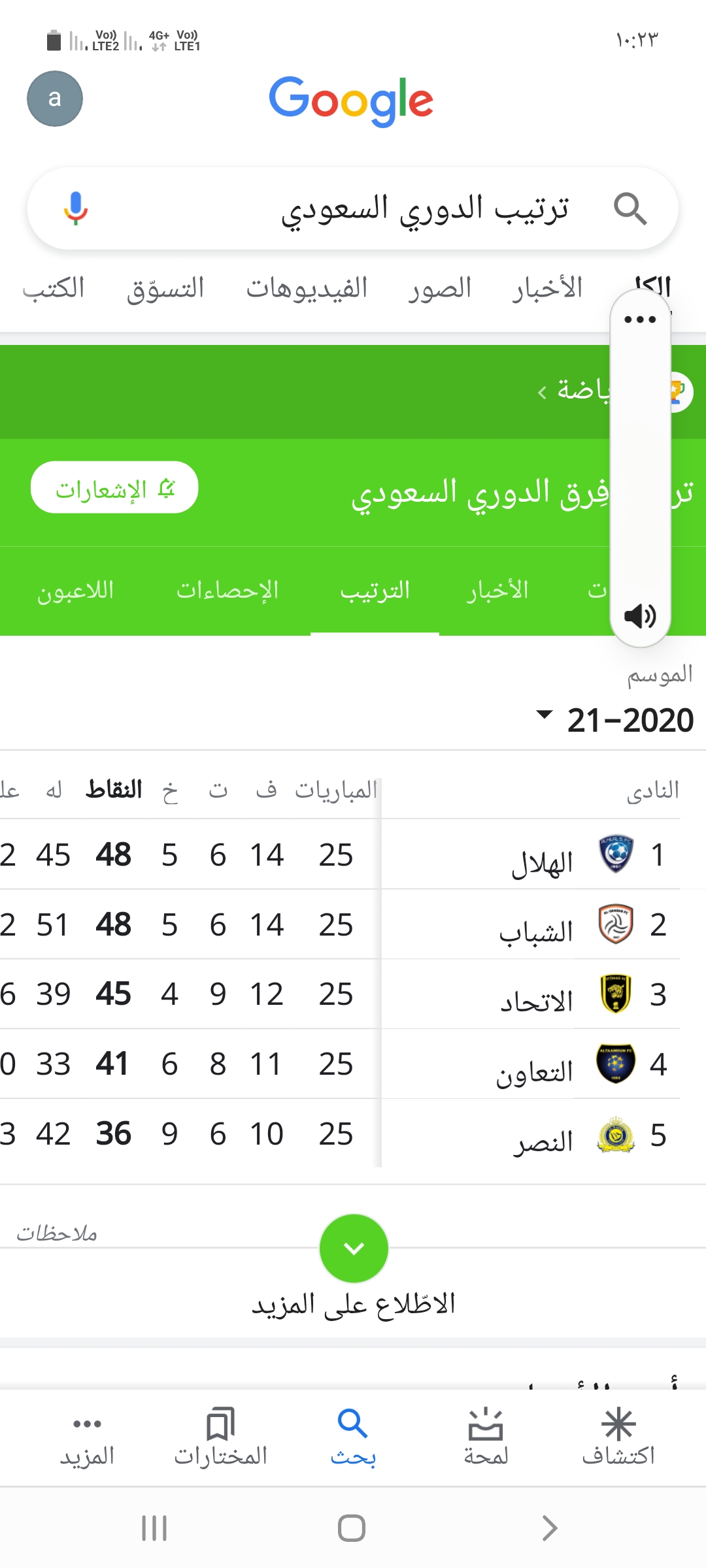
Task: Switch to the الكتب search filter
Action: coord(54,288)
